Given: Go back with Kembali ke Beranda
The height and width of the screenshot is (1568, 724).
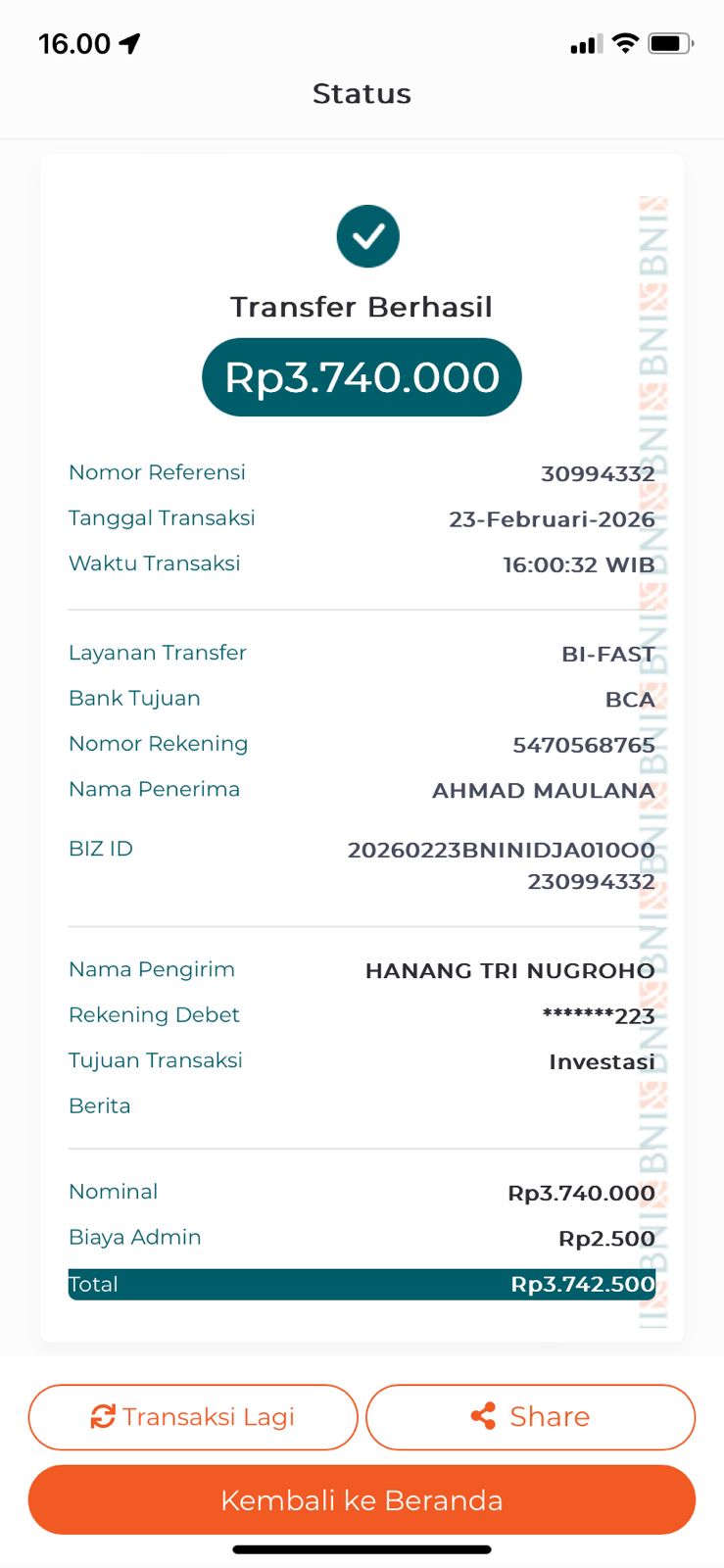Looking at the screenshot, I should point(362,1499).
